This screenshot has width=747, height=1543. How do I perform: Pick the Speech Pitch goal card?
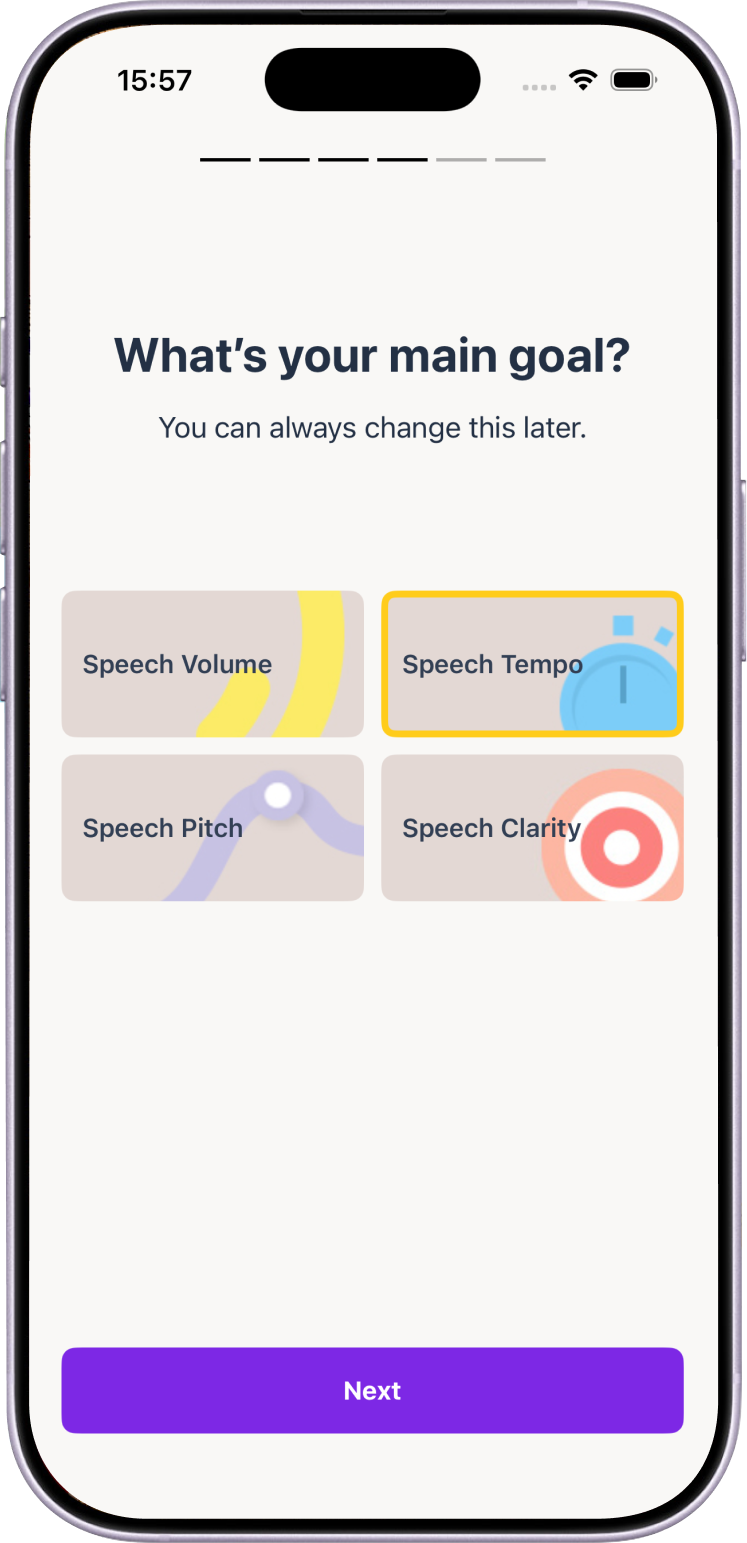[x=212, y=828]
